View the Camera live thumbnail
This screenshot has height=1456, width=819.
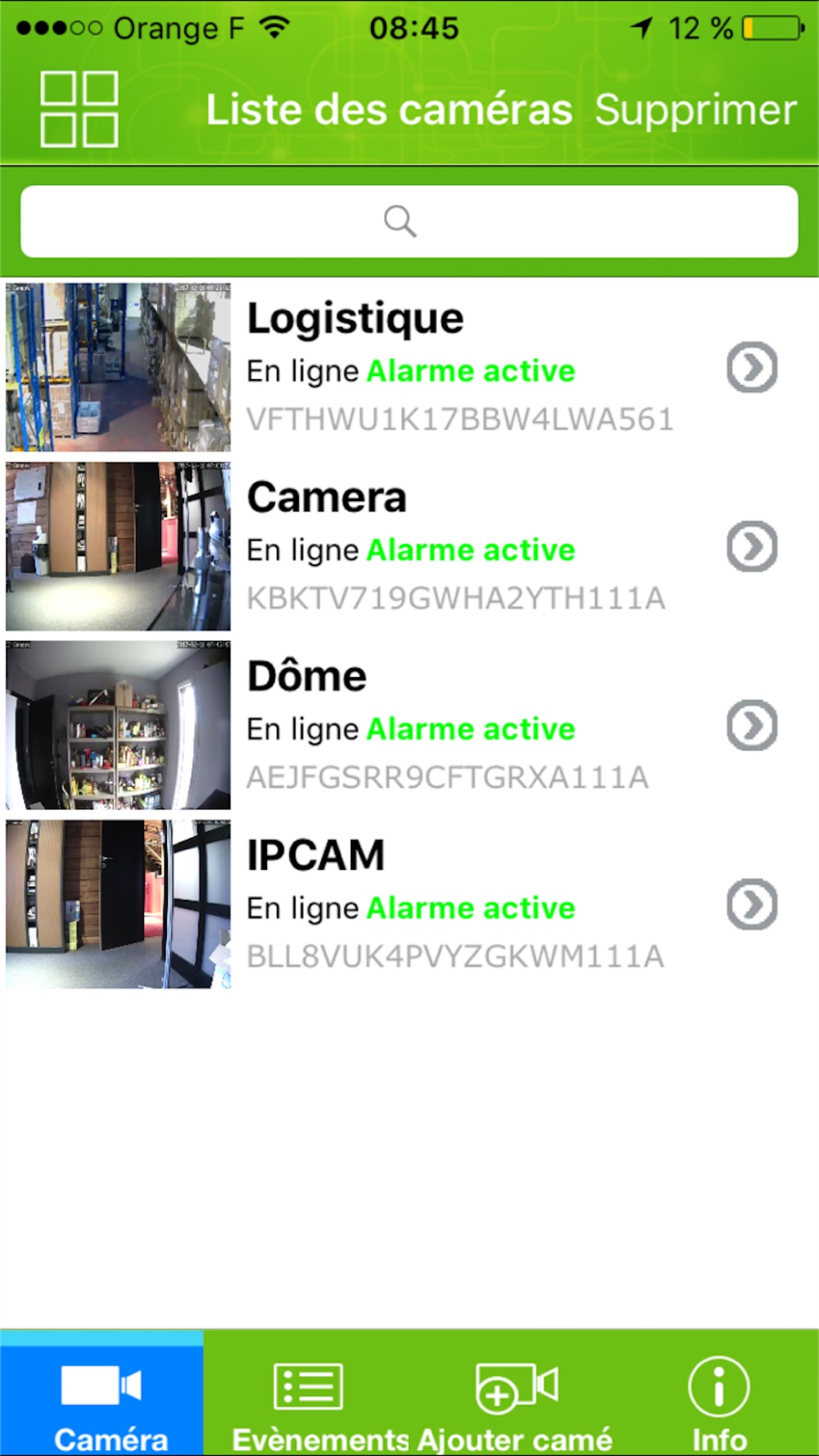point(118,546)
